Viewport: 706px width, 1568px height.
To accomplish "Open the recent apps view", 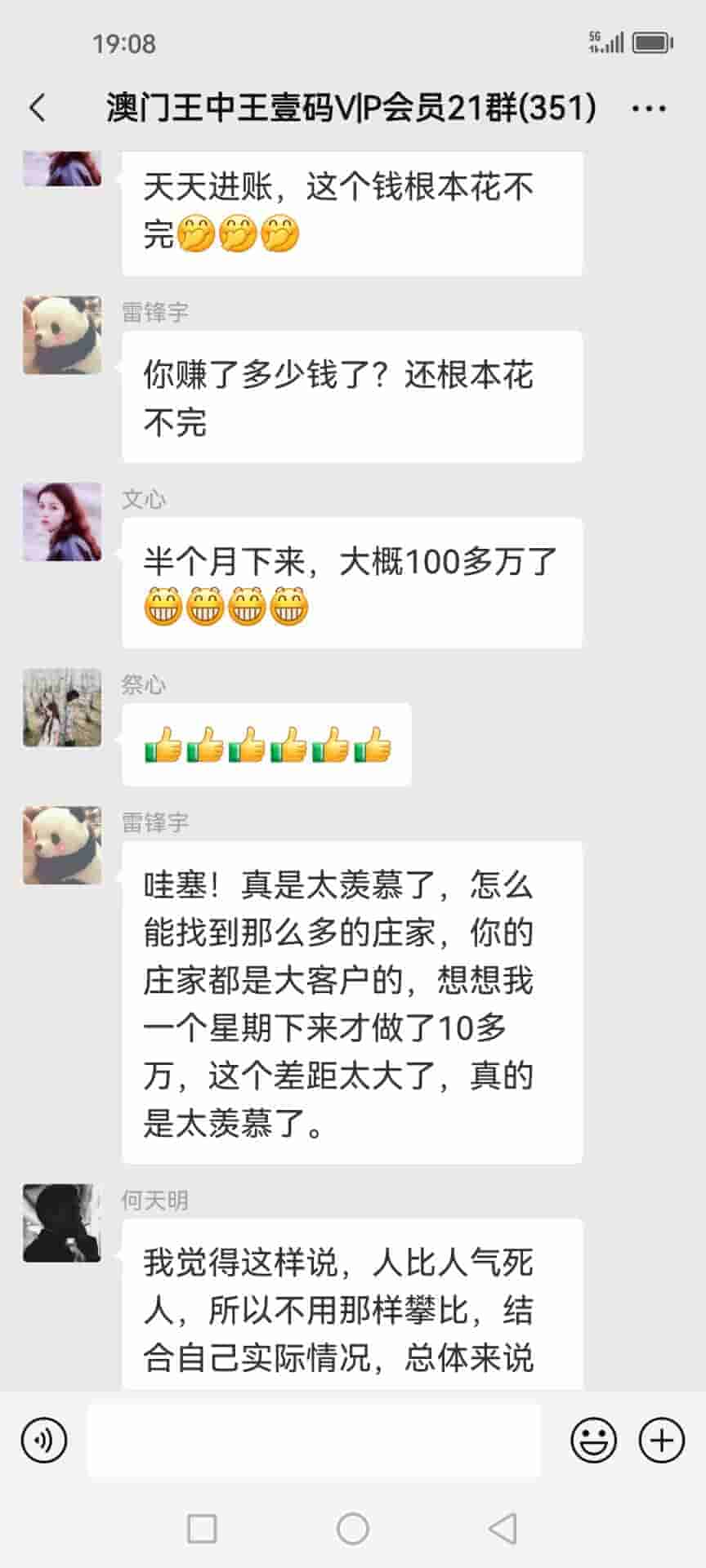I will [x=202, y=1528].
